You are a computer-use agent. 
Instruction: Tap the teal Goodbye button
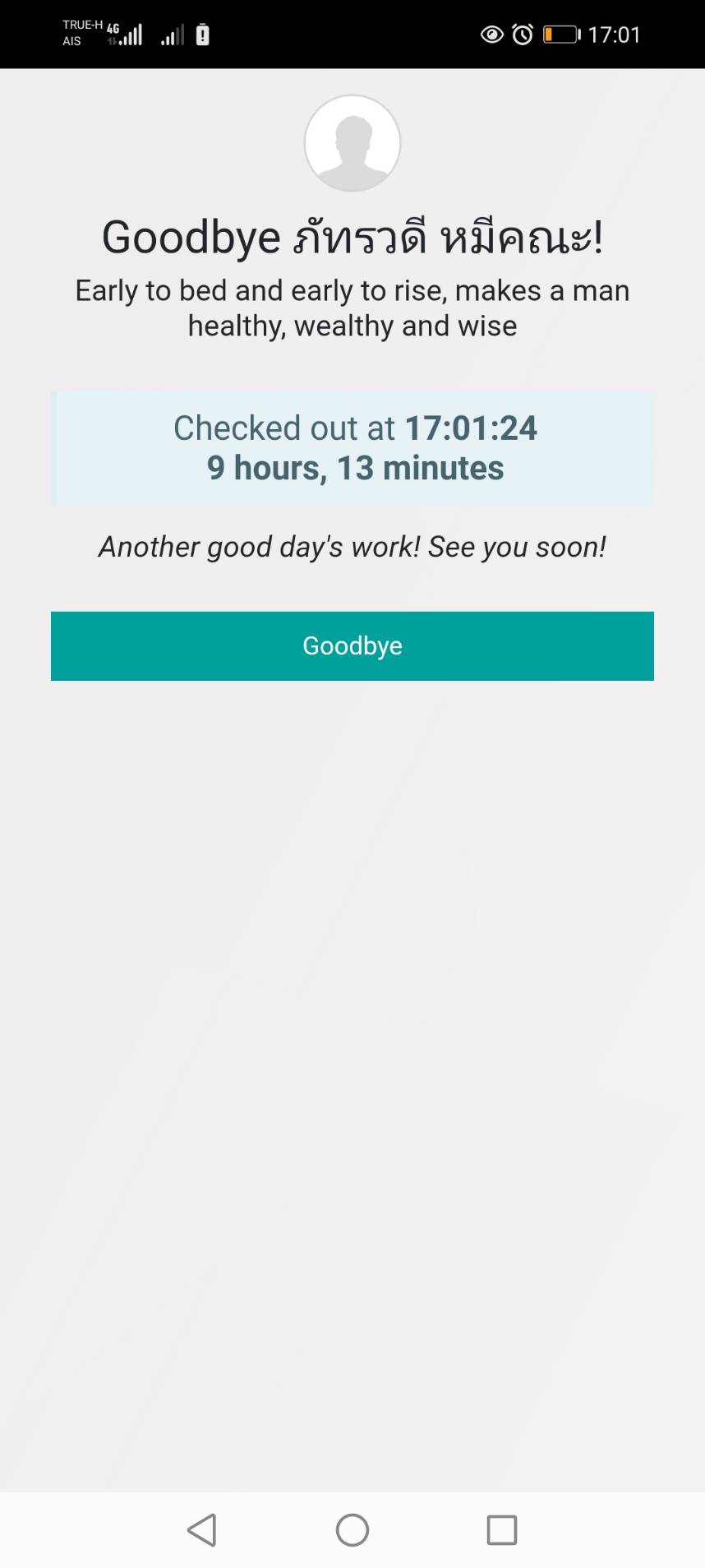pos(352,645)
